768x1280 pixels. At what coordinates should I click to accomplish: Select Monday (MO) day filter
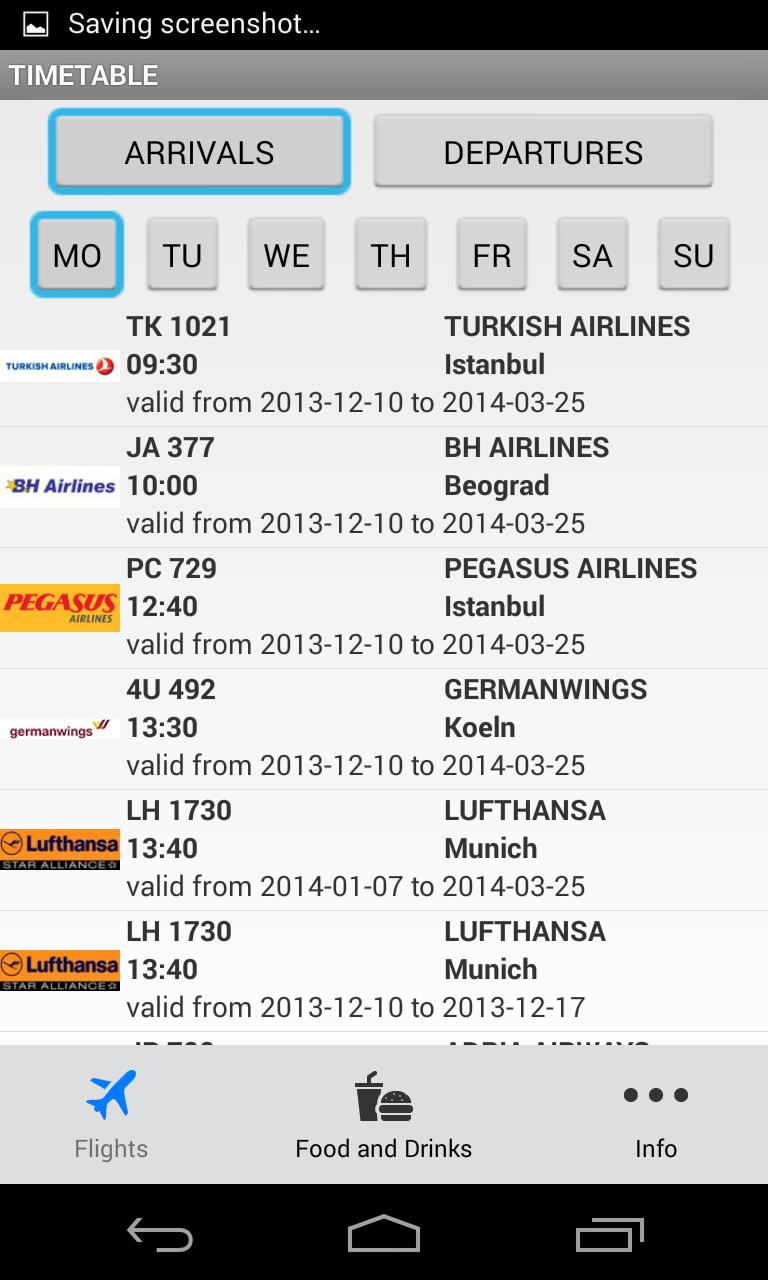pyautogui.click(x=77, y=255)
